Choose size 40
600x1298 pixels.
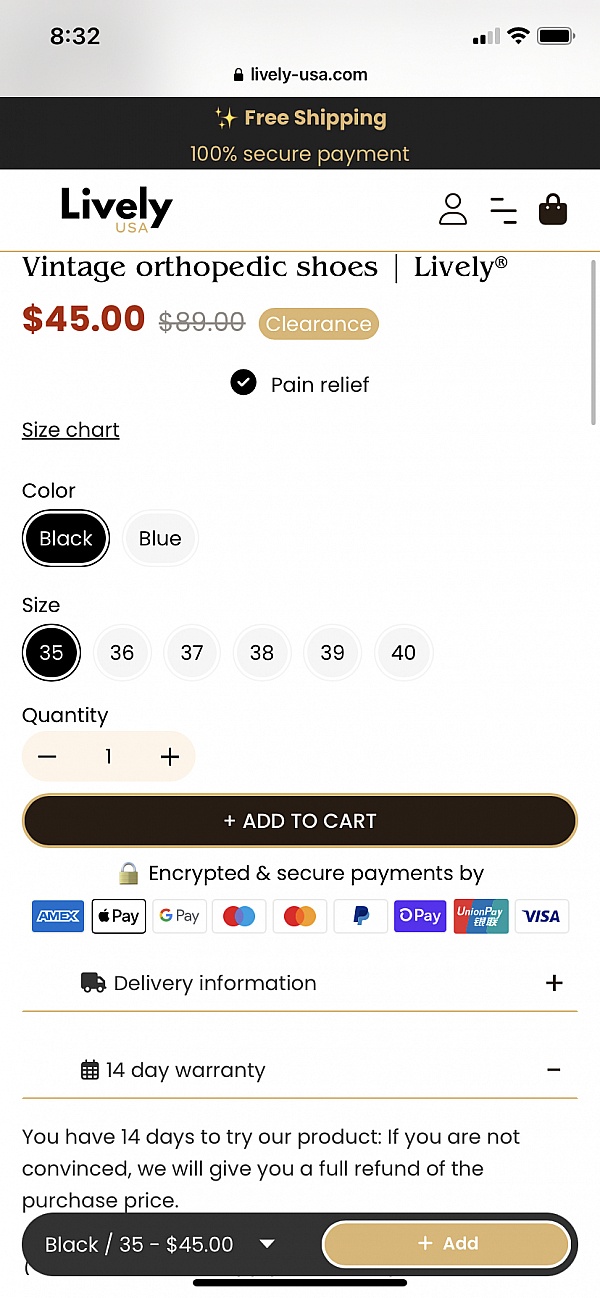click(x=403, y=652)
